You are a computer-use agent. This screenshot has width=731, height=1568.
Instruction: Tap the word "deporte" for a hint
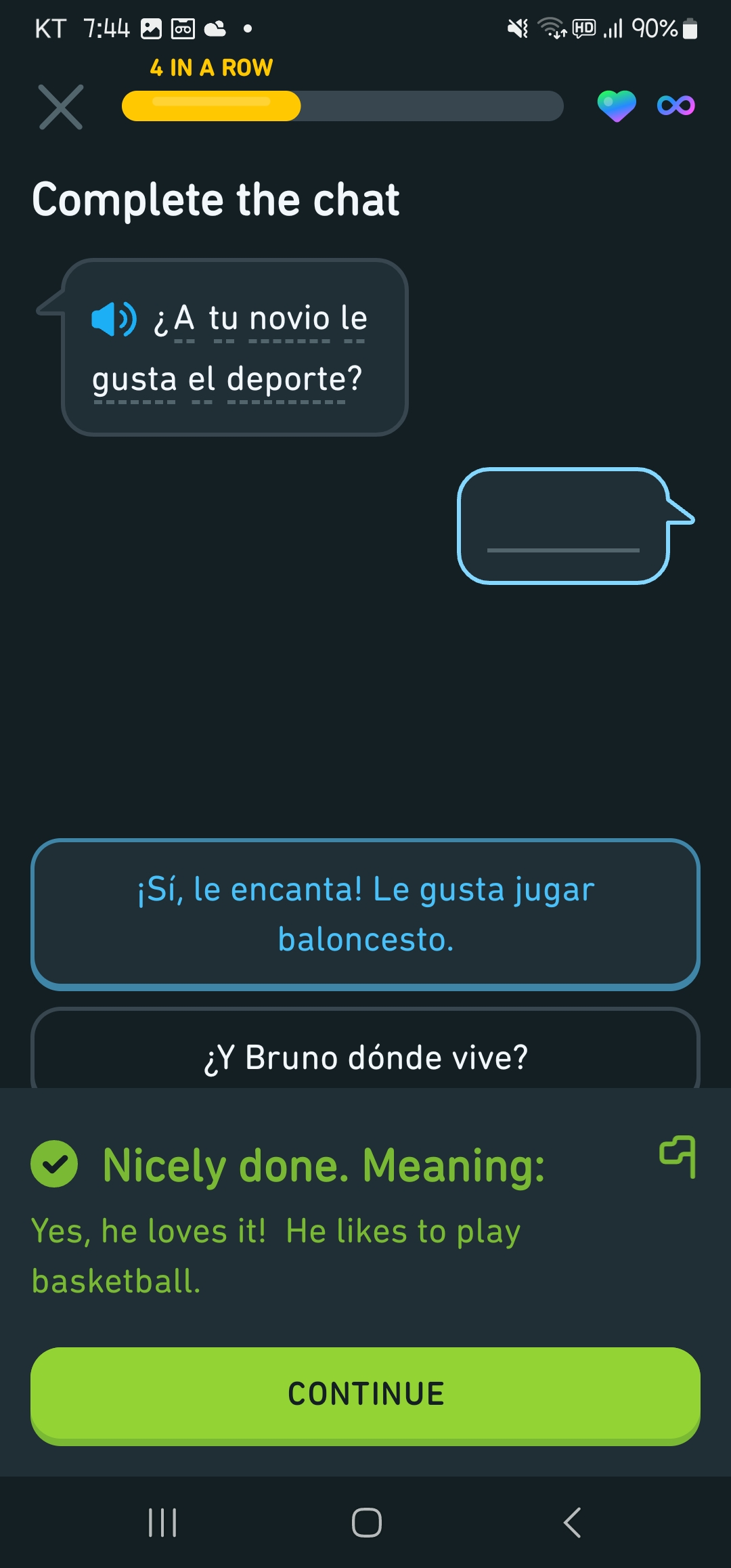tap(287, 379)
